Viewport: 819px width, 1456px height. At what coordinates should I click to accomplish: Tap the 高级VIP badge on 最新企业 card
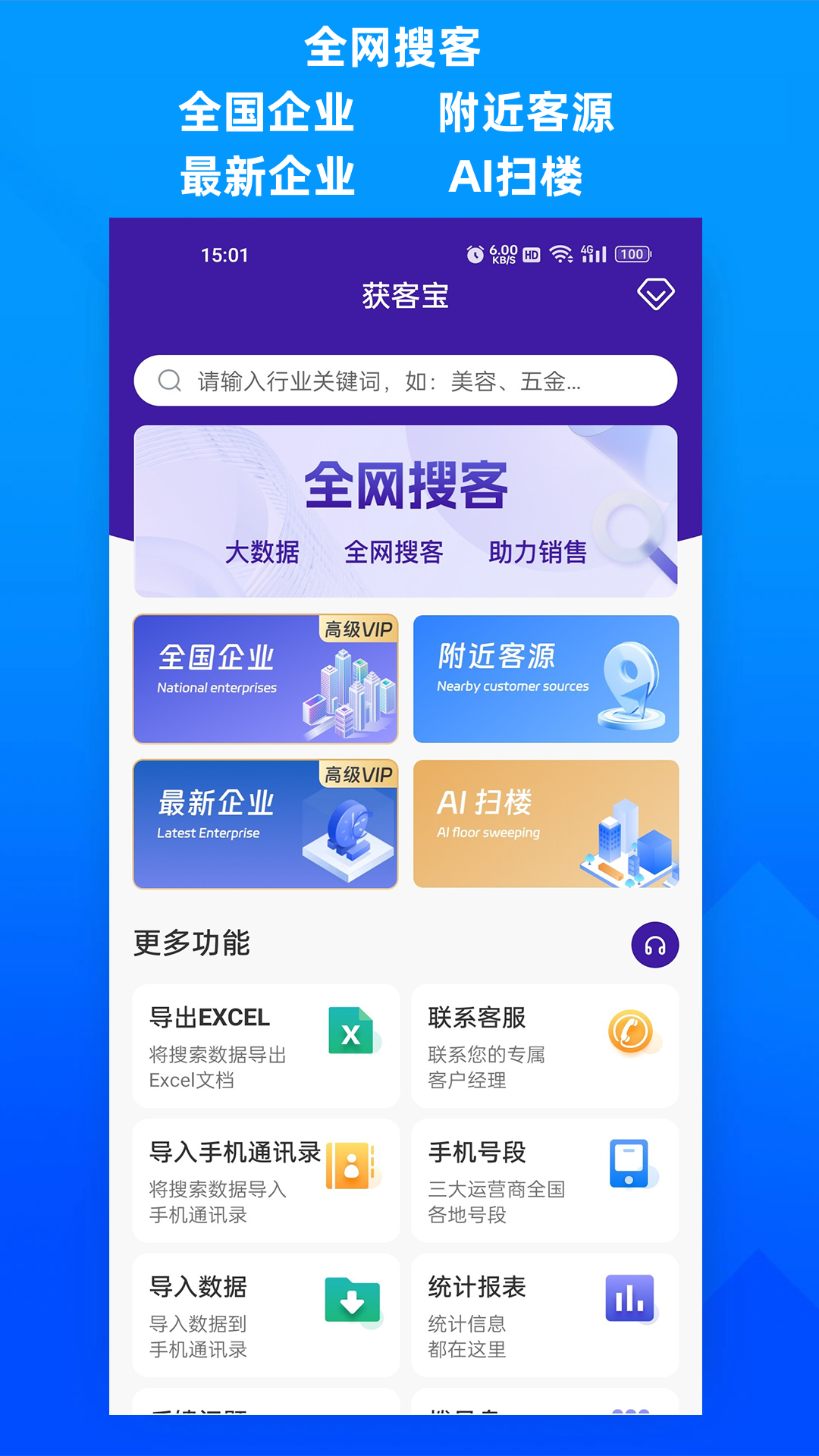pos(358,775)
